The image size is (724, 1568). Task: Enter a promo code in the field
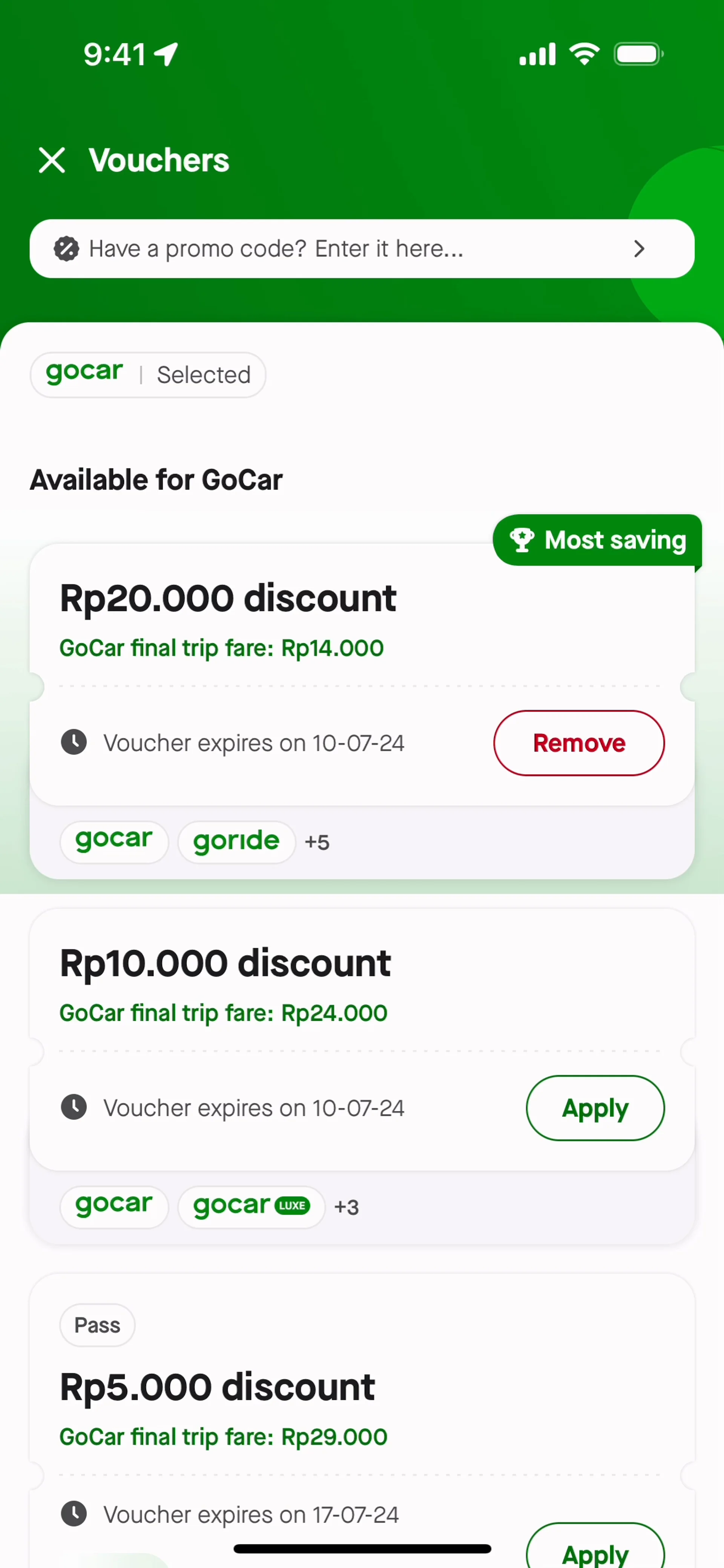(x=362, y=248)
